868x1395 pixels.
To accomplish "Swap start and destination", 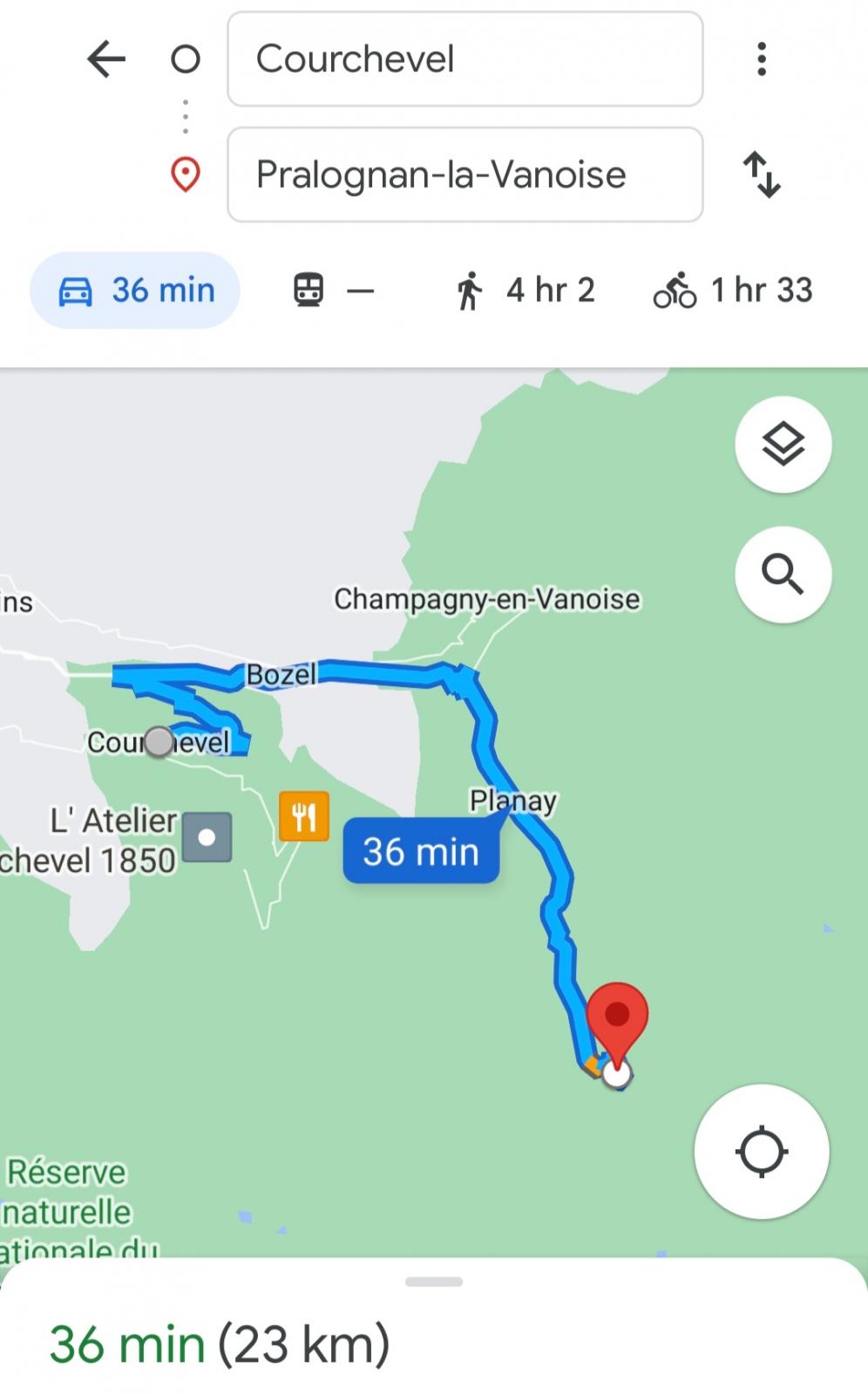I will pyautogui.click(x=762, y=174).
